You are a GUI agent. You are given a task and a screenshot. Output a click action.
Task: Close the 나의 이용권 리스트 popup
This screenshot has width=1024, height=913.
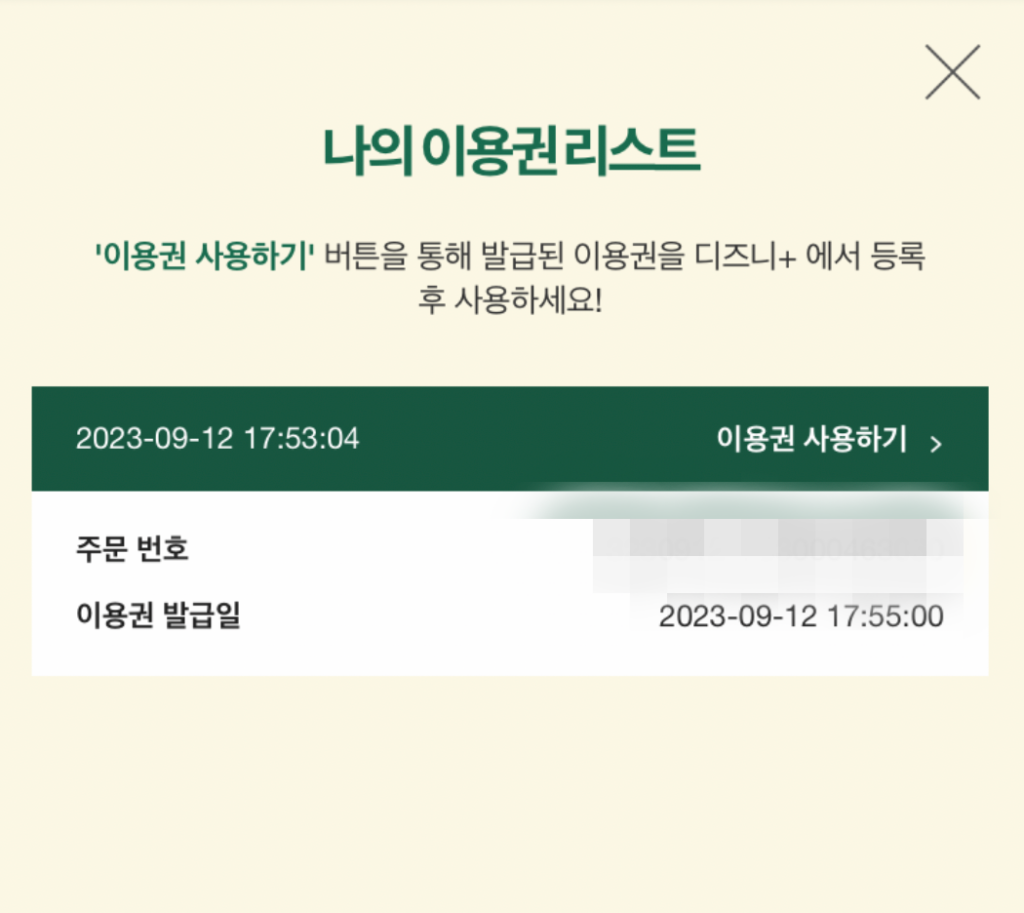pos(951,72)
